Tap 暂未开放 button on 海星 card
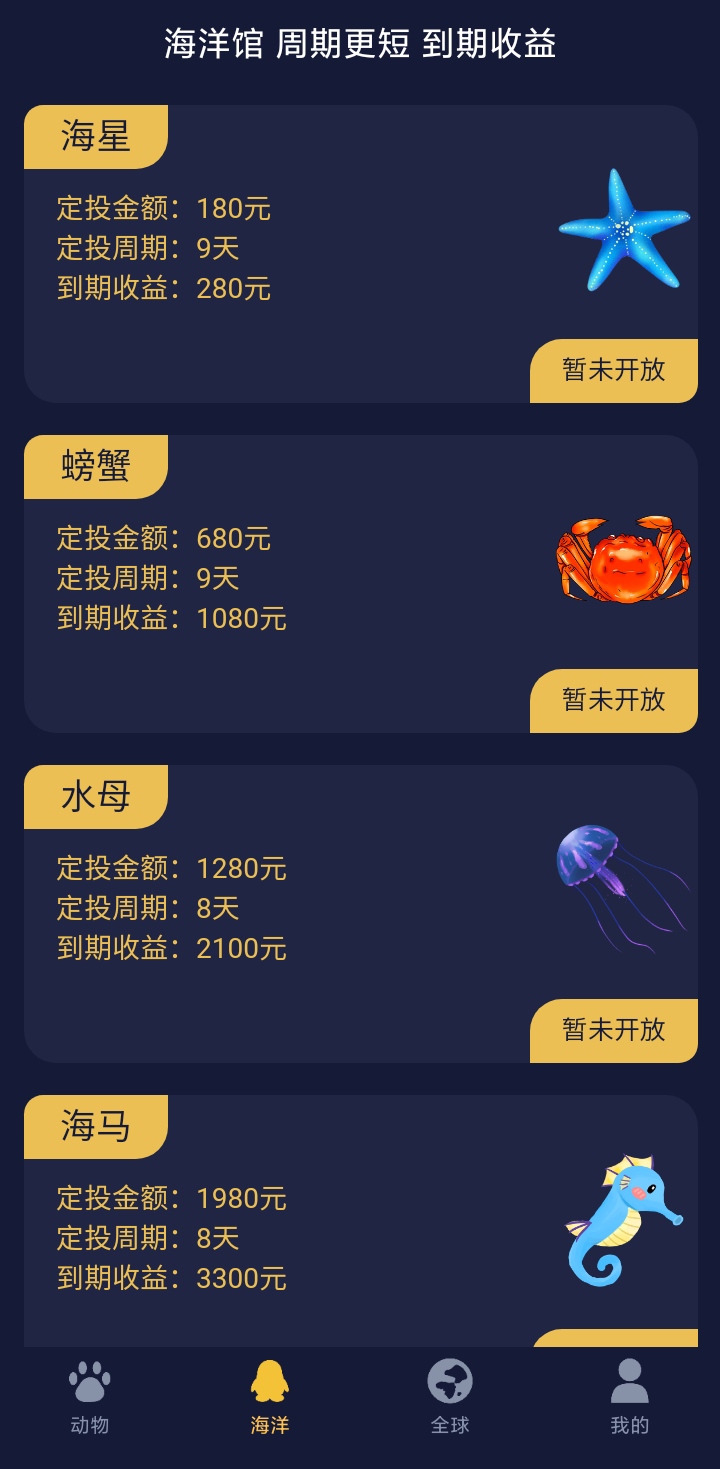Viewport: 720px width, 1469px height. [x=613, y=370]
